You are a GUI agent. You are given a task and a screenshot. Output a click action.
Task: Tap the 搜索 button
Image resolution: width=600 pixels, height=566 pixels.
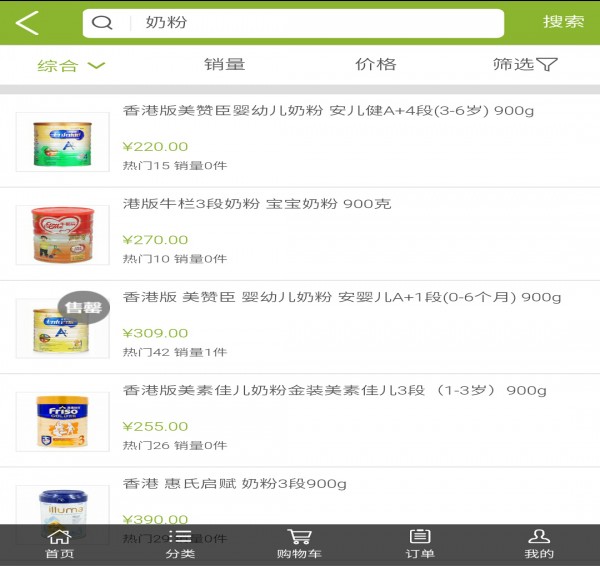pyautogui.click(x=563, y=23)
